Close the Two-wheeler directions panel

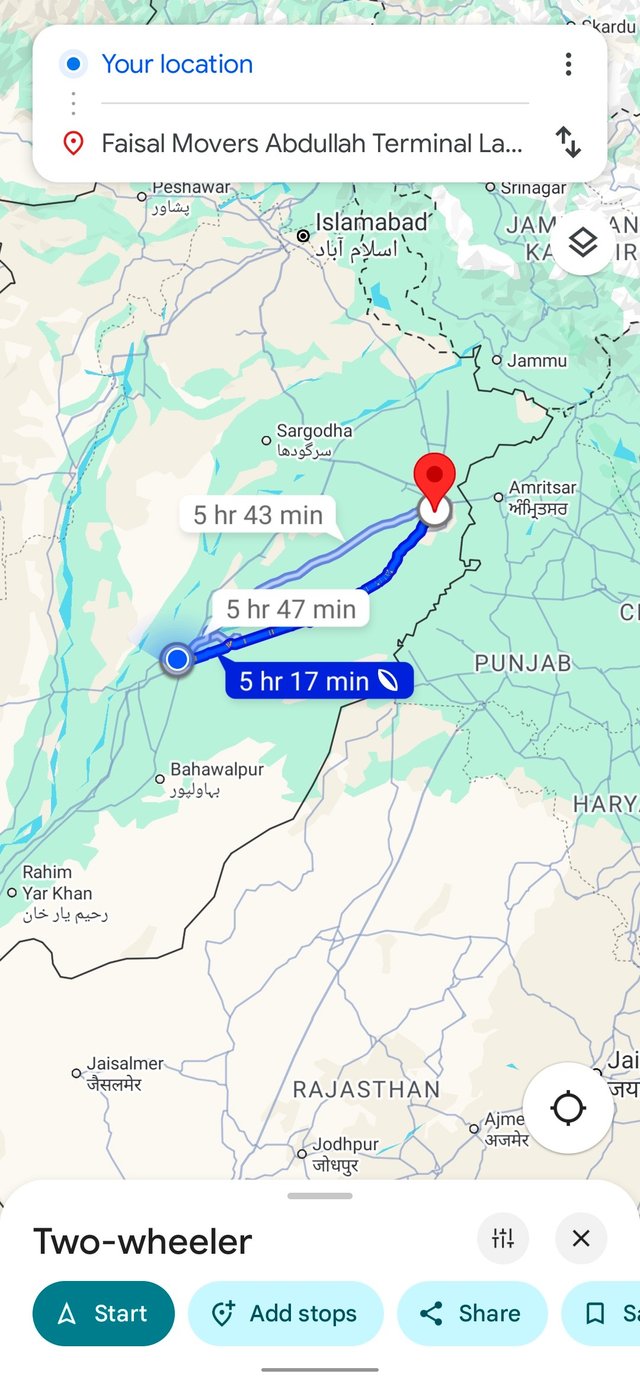581,1239
